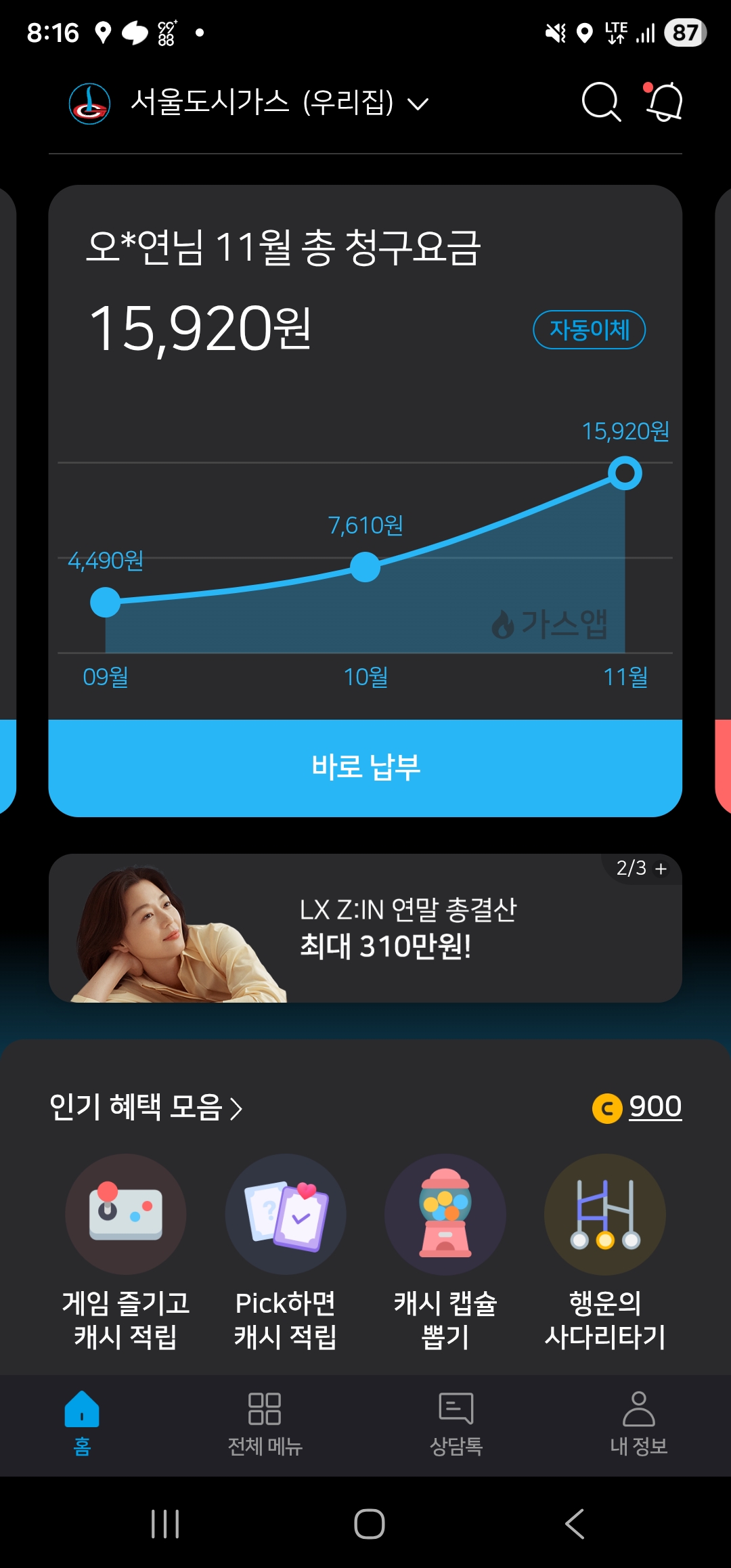Open the search magnifier icon
Image resolution: width=731 pixels, height=1568 pixels.
[600, 102]
